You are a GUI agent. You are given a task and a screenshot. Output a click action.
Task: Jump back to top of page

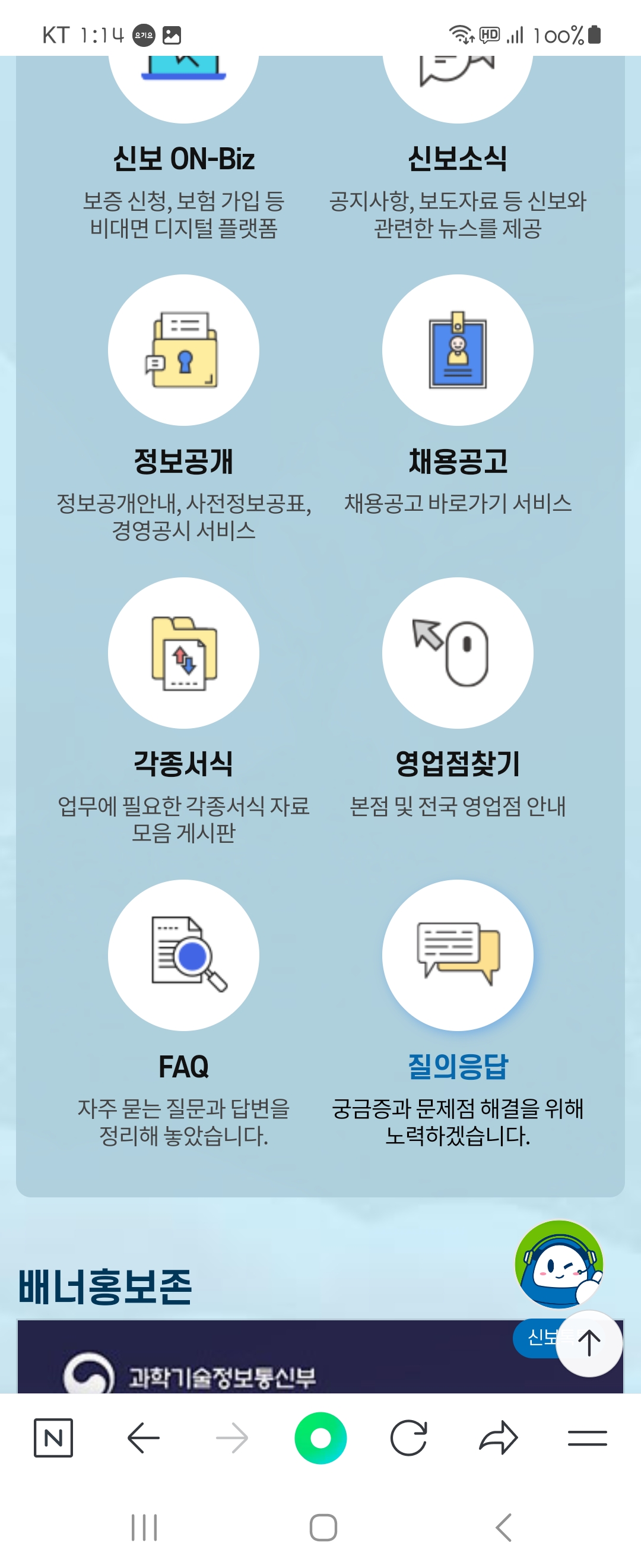coord(589,1343)
